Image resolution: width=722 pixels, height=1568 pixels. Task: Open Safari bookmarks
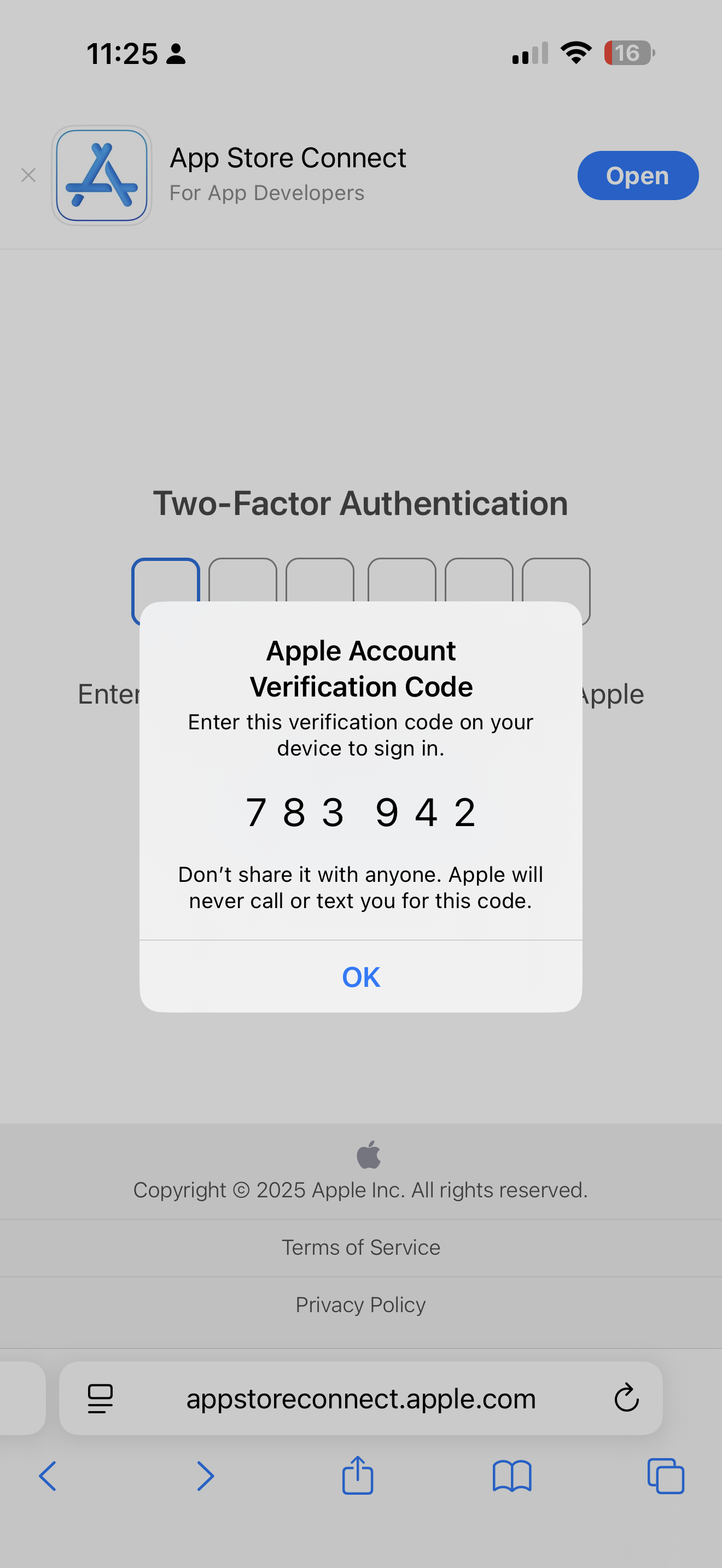click(x=512, y=1476)
